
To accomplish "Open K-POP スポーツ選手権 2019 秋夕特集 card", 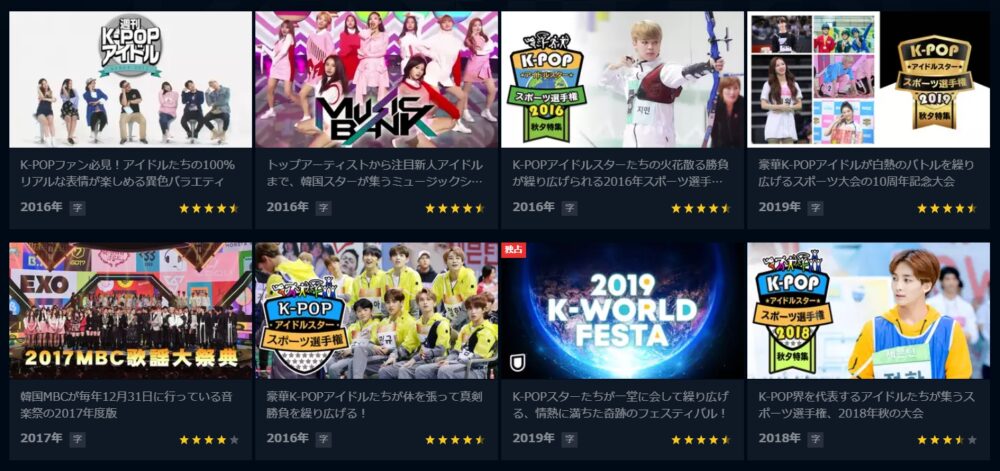I will (868, 80).
